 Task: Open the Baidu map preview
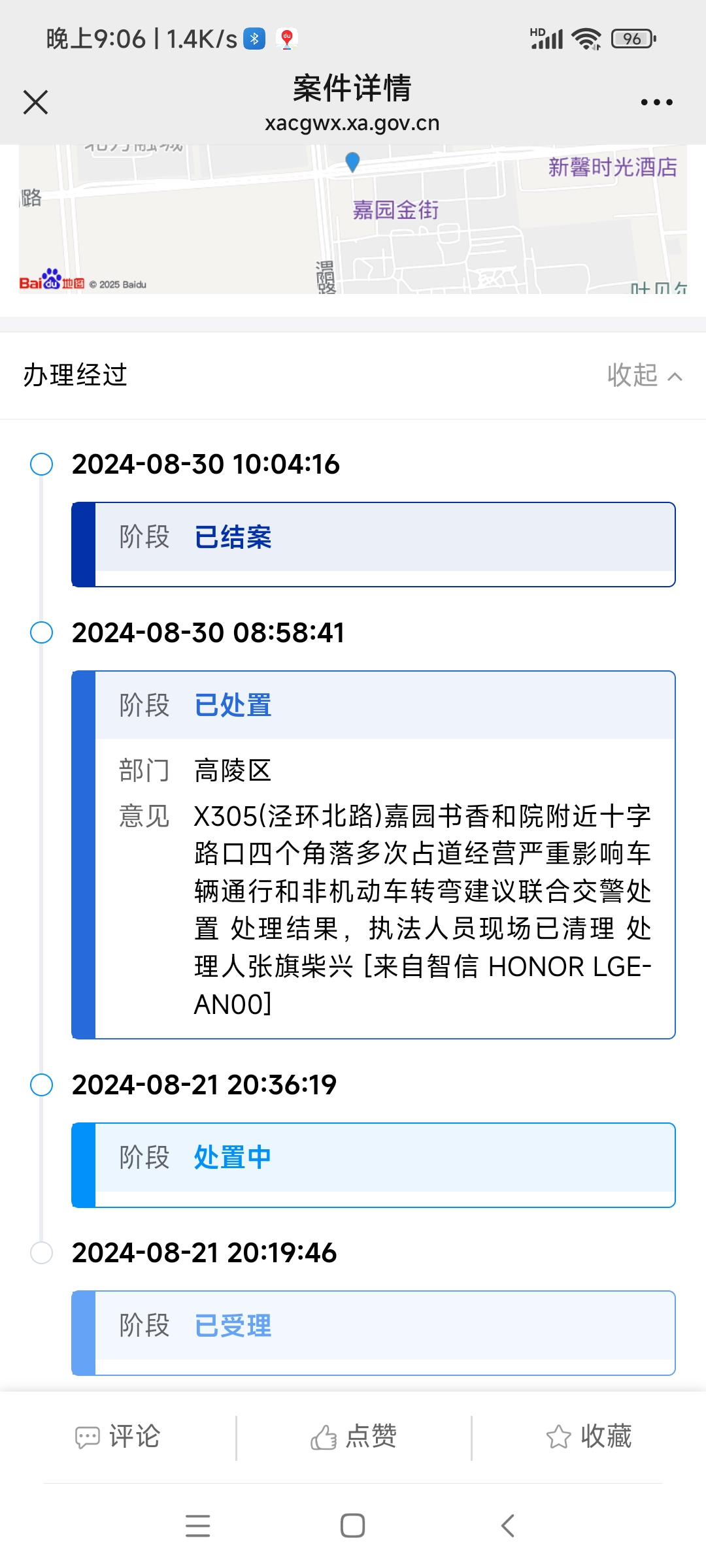(x=353, y=220)
